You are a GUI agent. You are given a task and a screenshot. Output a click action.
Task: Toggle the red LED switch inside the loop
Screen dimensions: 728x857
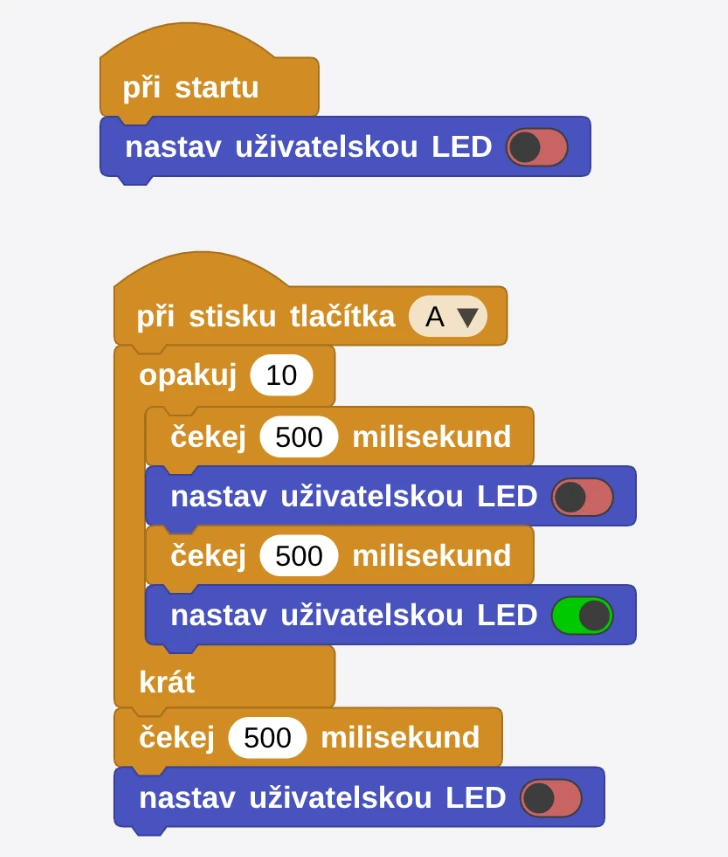pos(582,496)
